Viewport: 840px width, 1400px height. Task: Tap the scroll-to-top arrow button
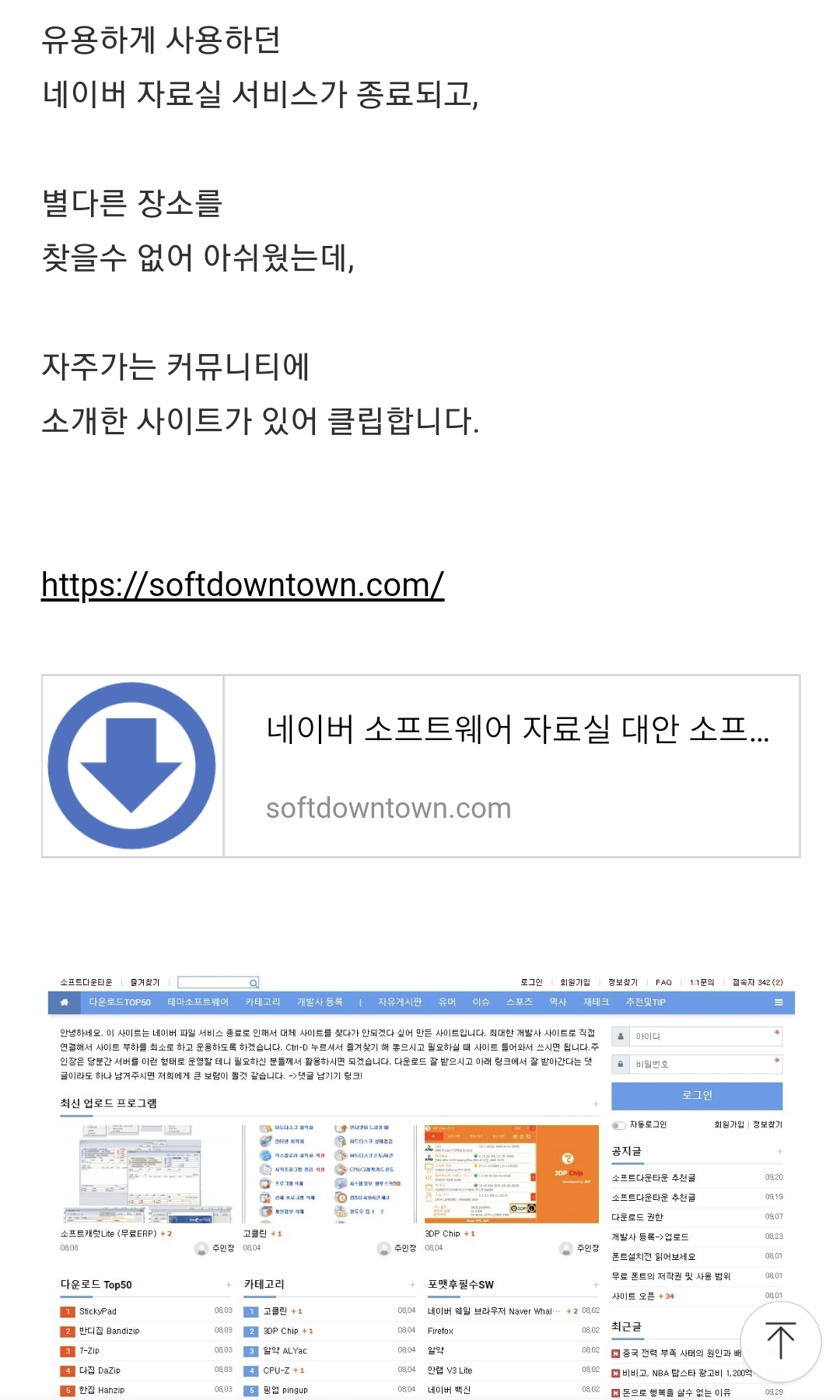tap(780, 1341)
